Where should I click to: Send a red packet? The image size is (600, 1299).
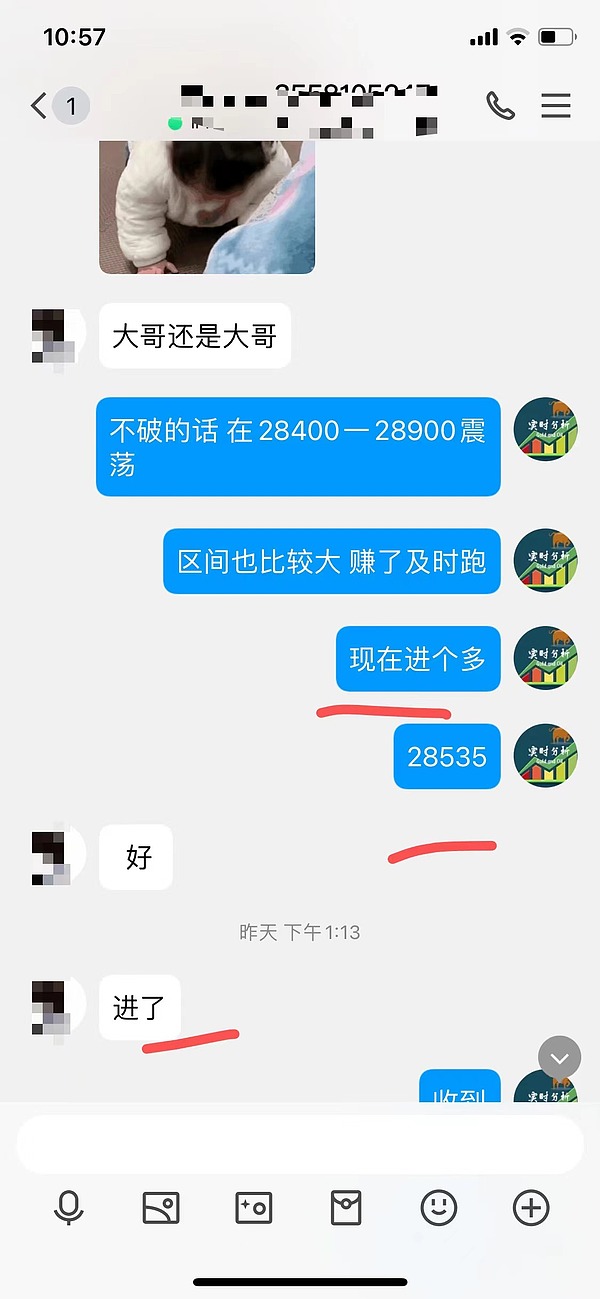[x=346, y=1209]
